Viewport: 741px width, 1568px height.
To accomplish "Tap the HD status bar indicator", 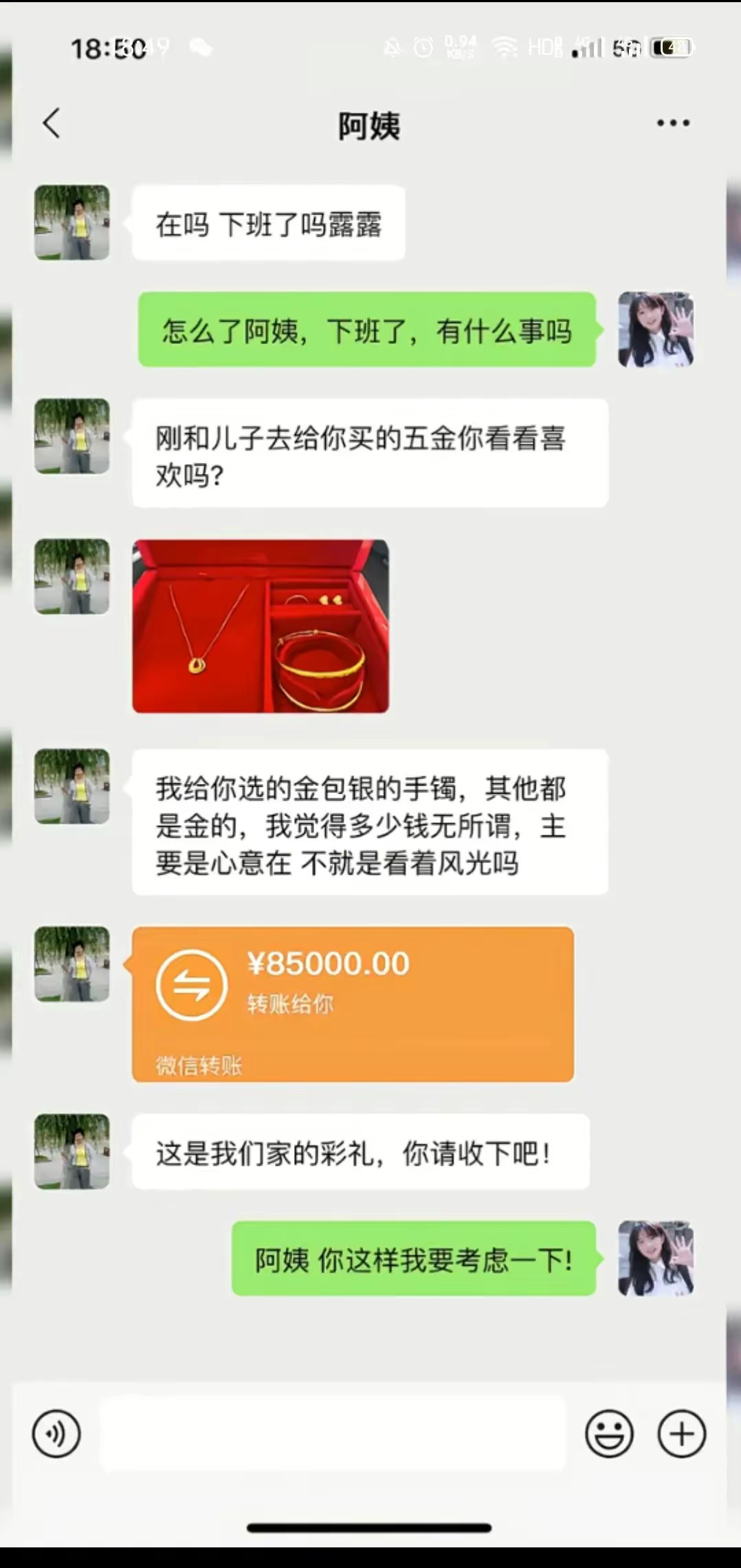I will pyautogui.click(x=542, y=47).
